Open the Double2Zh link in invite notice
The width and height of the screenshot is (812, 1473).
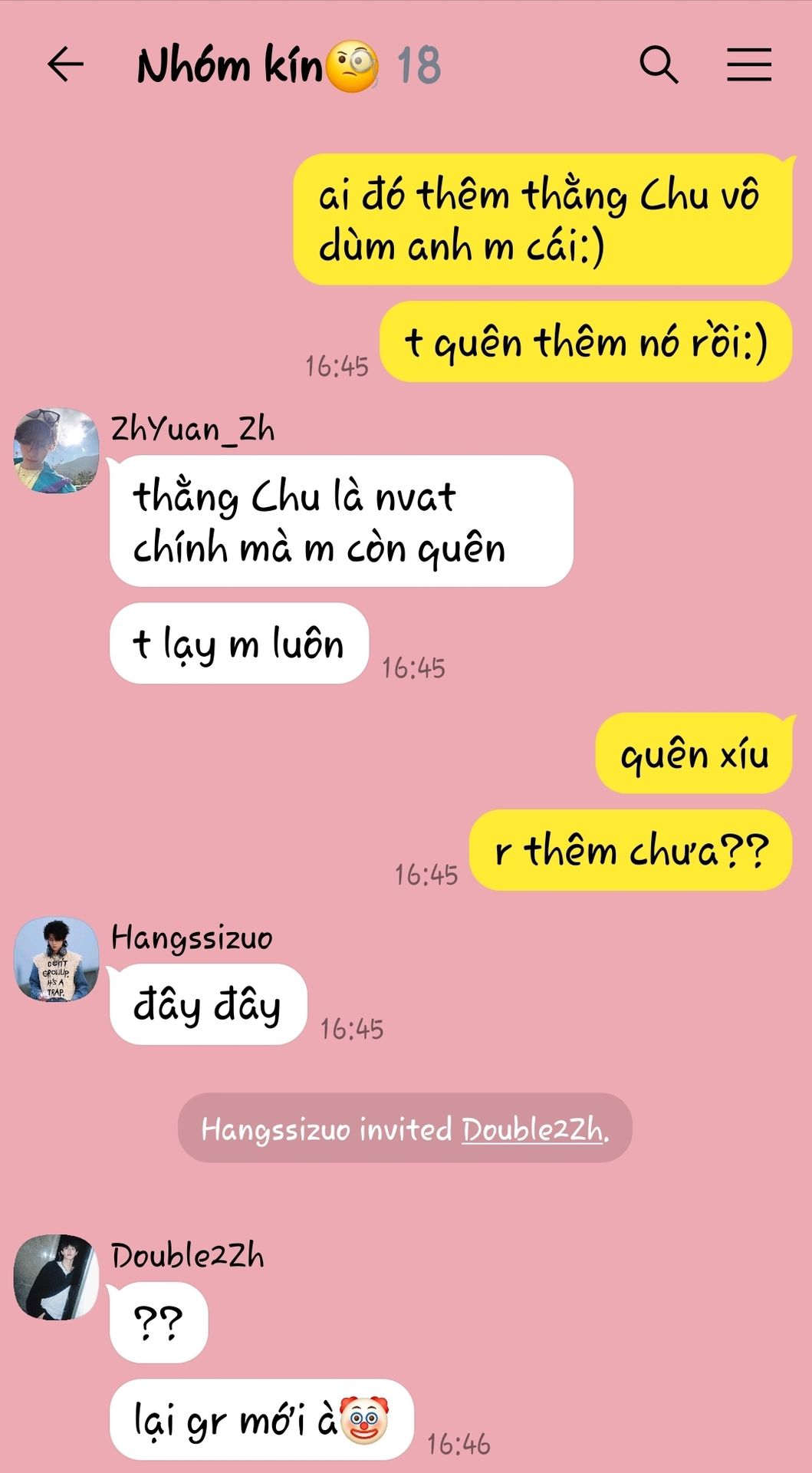pos(534,1129)
